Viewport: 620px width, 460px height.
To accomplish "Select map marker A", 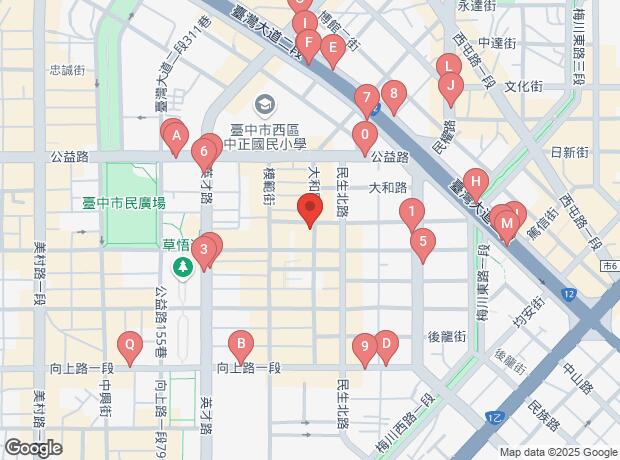I will (x=176, y=136).
